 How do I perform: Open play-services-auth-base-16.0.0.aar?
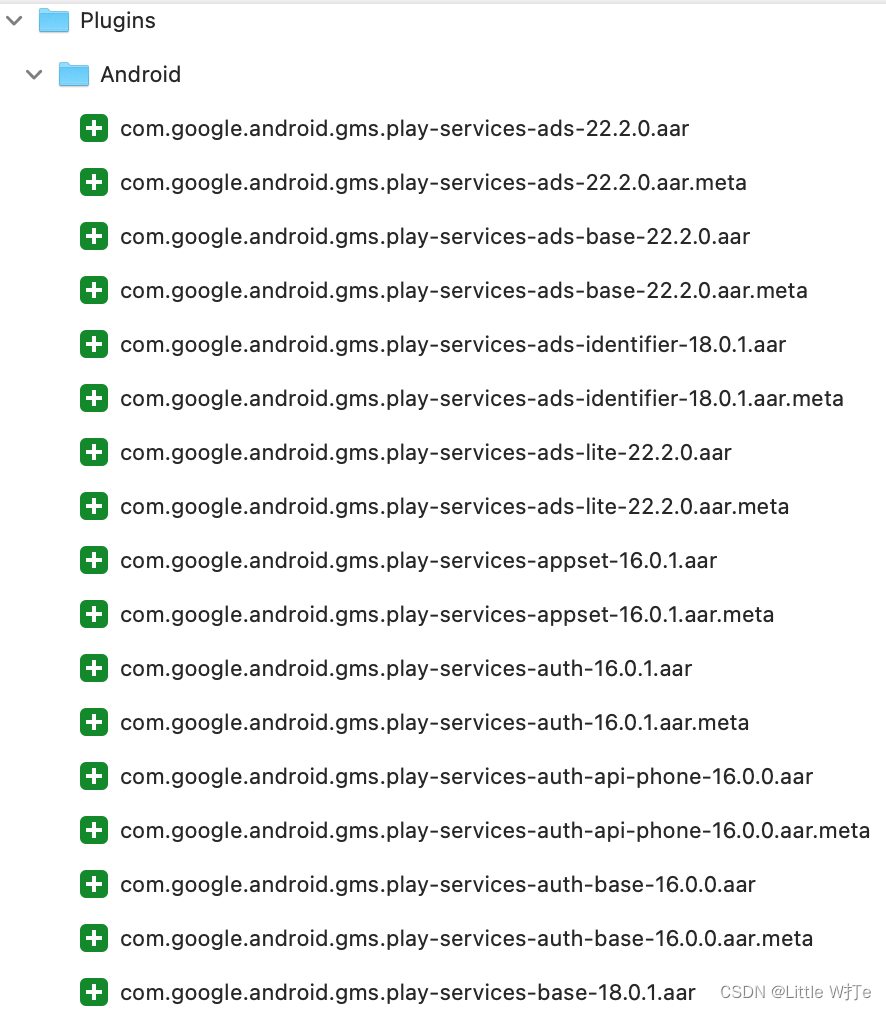click(438, 885)
